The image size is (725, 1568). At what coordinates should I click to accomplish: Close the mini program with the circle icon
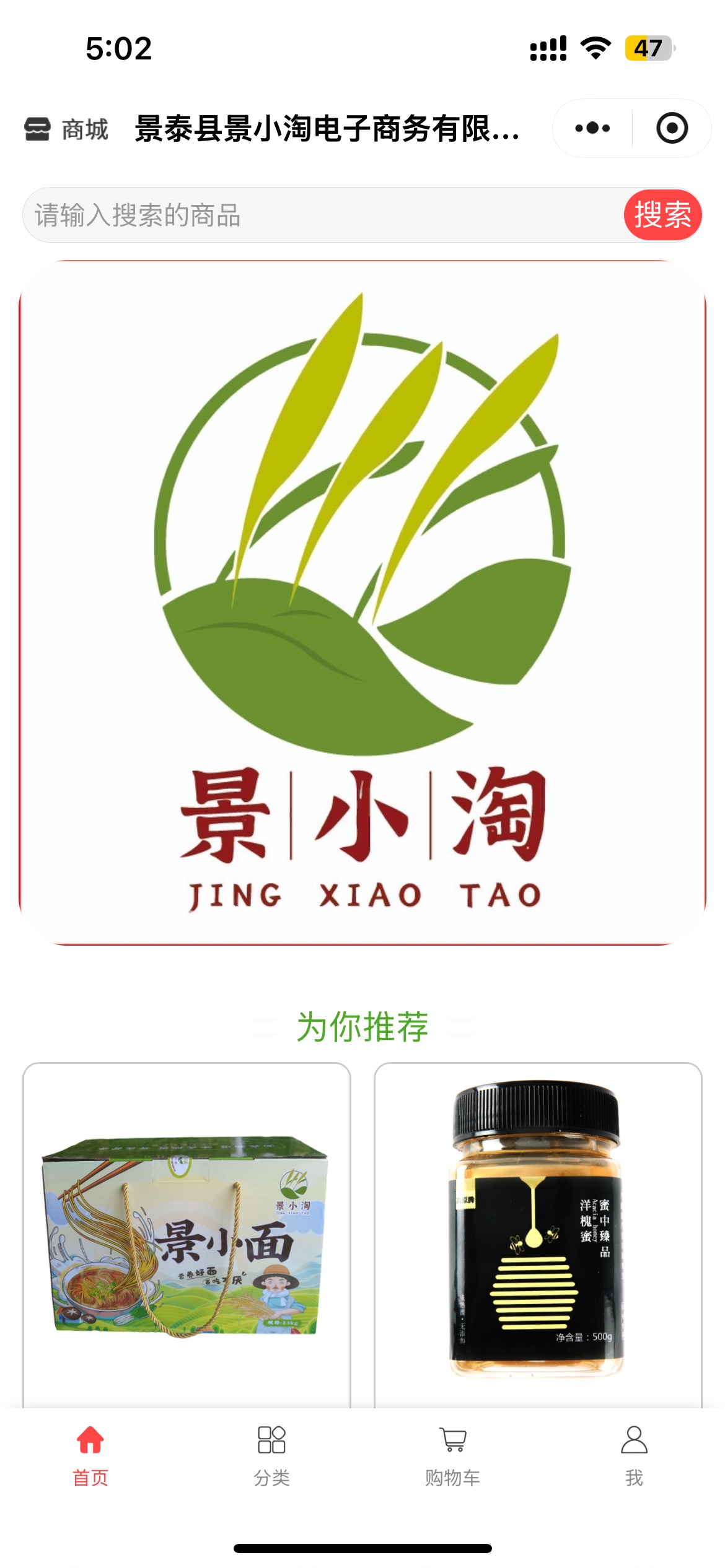coord(672,129)
